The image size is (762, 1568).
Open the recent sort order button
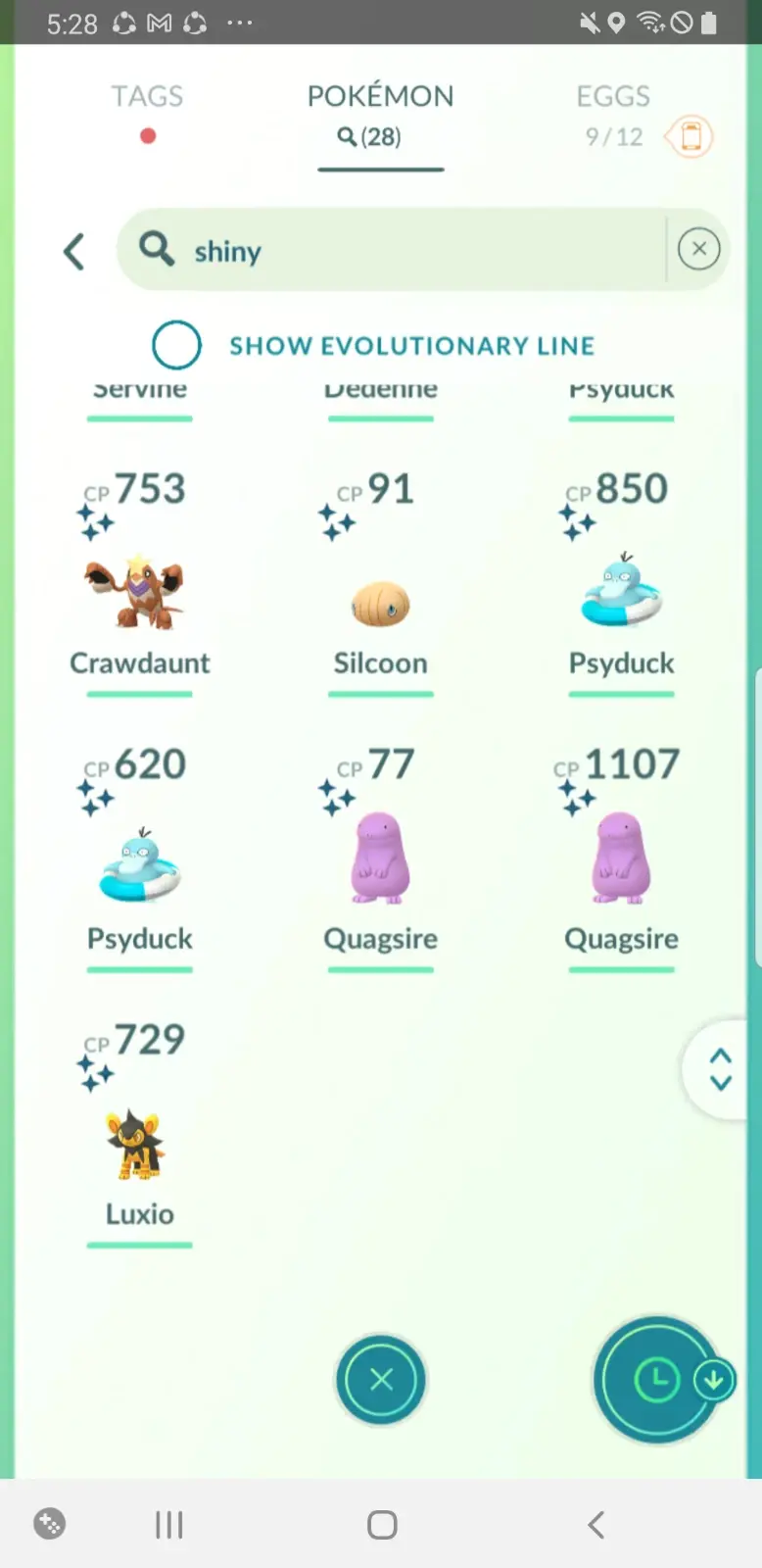tap(656, 1380)
